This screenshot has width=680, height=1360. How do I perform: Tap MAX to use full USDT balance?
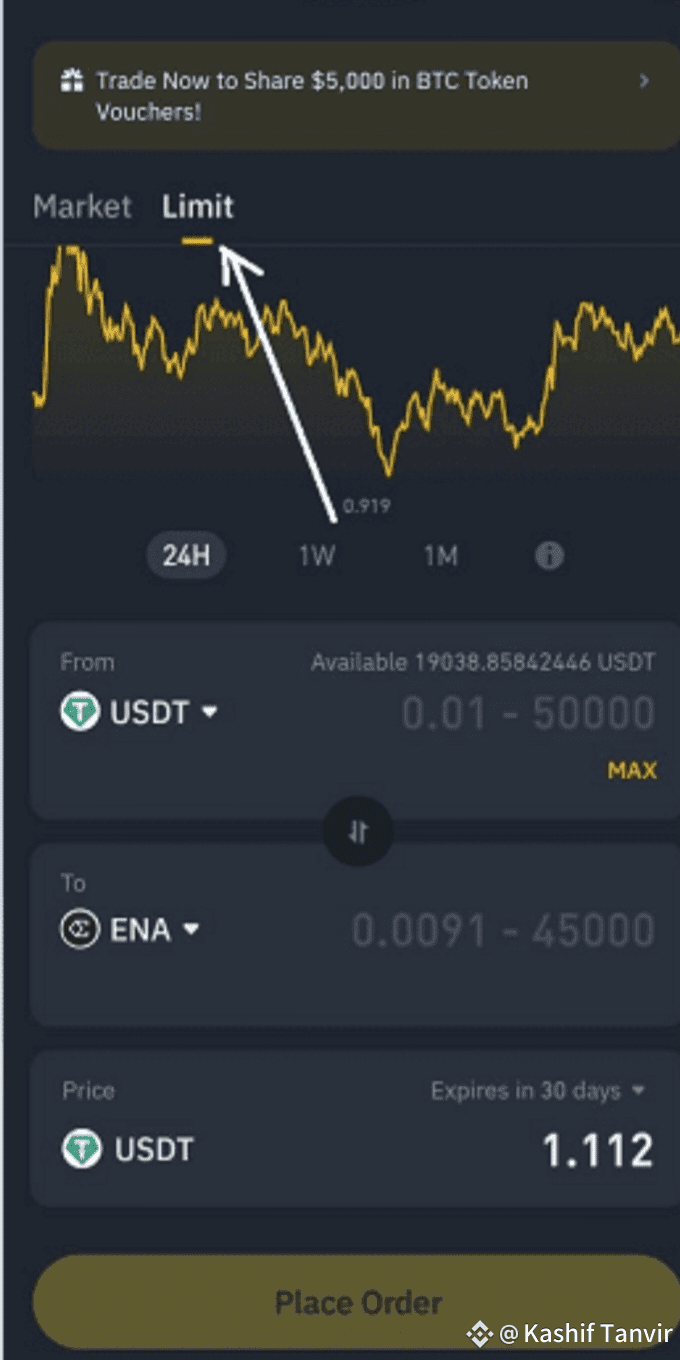coord(632,771)
